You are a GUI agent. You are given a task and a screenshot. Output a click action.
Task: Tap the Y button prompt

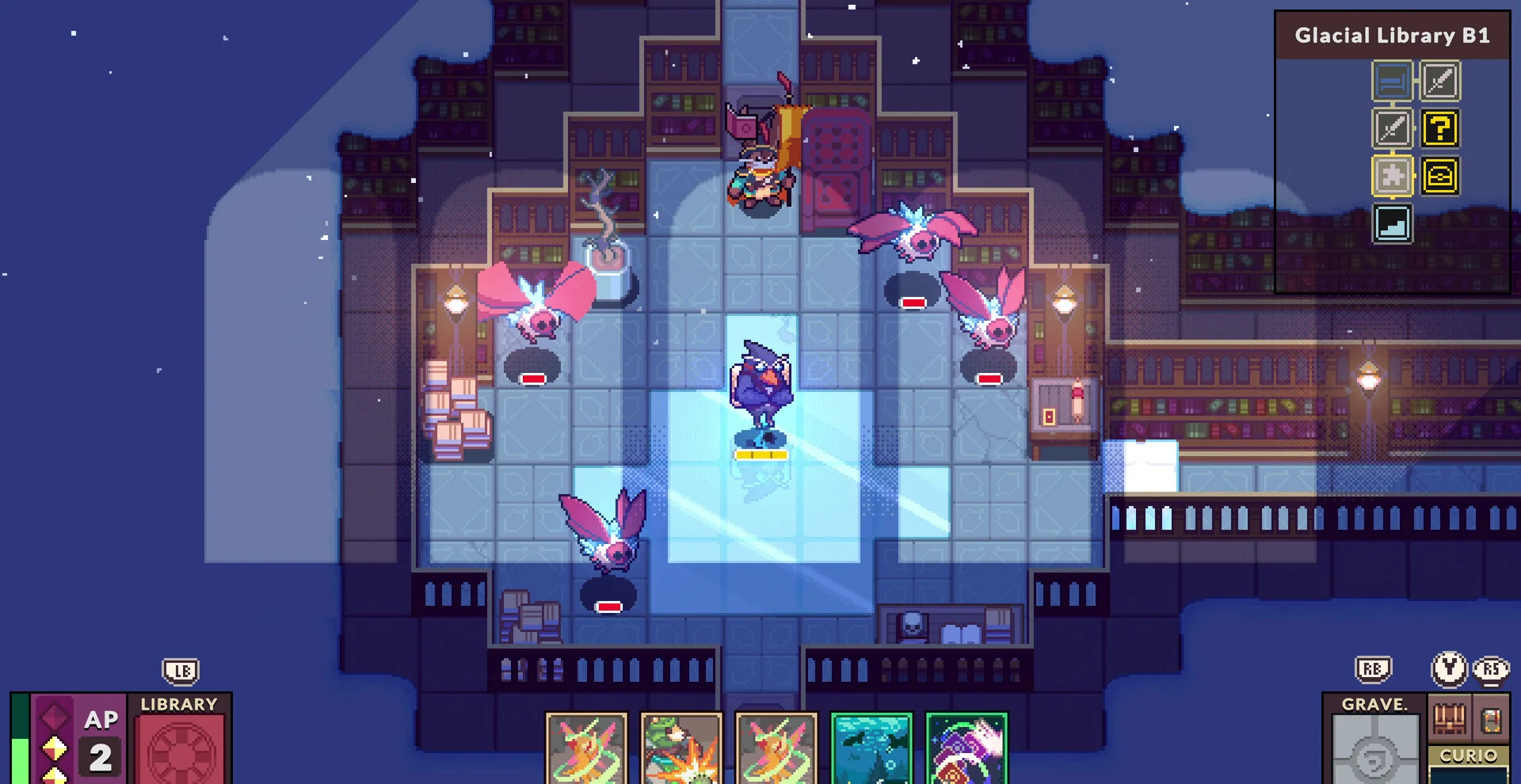[1449, 669]
